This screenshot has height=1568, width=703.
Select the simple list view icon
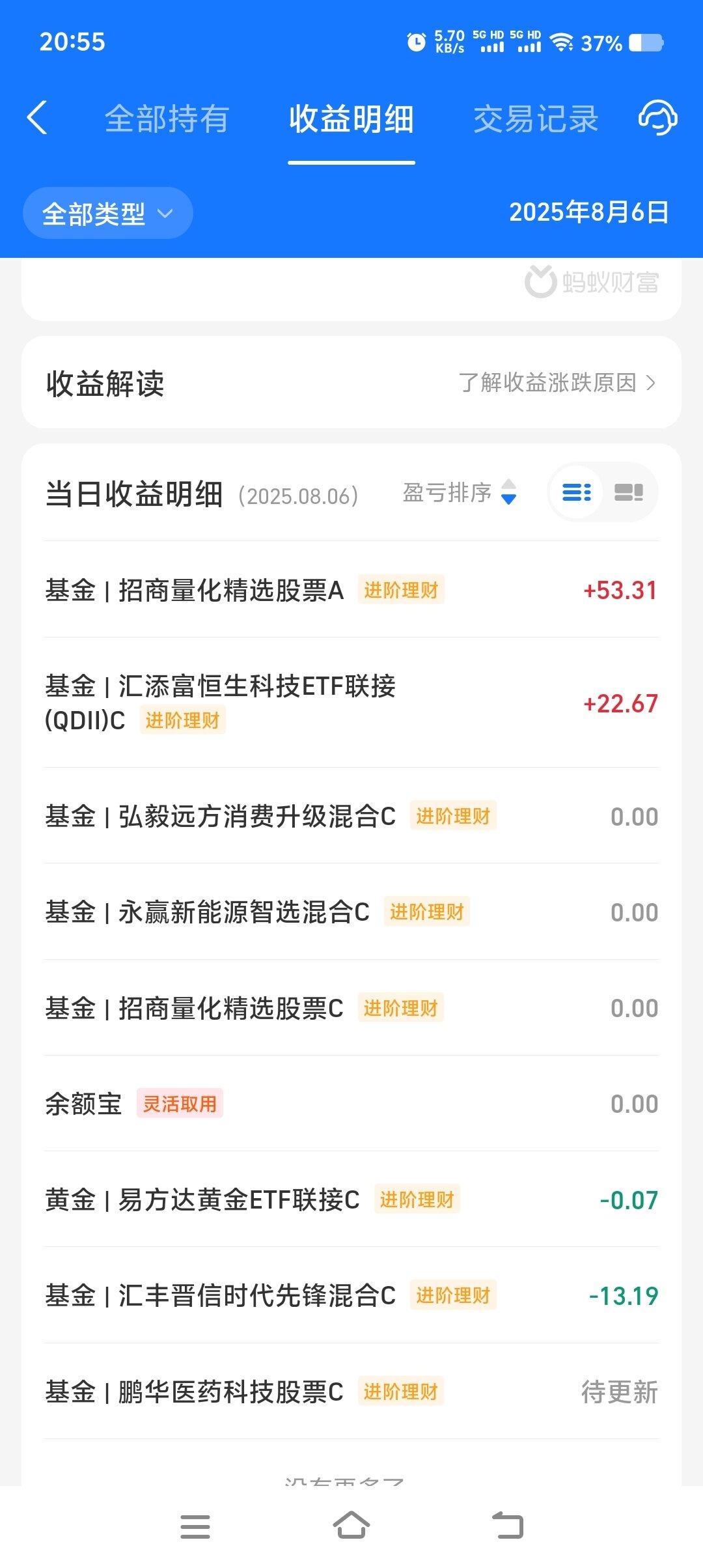[x=576, y=492]
